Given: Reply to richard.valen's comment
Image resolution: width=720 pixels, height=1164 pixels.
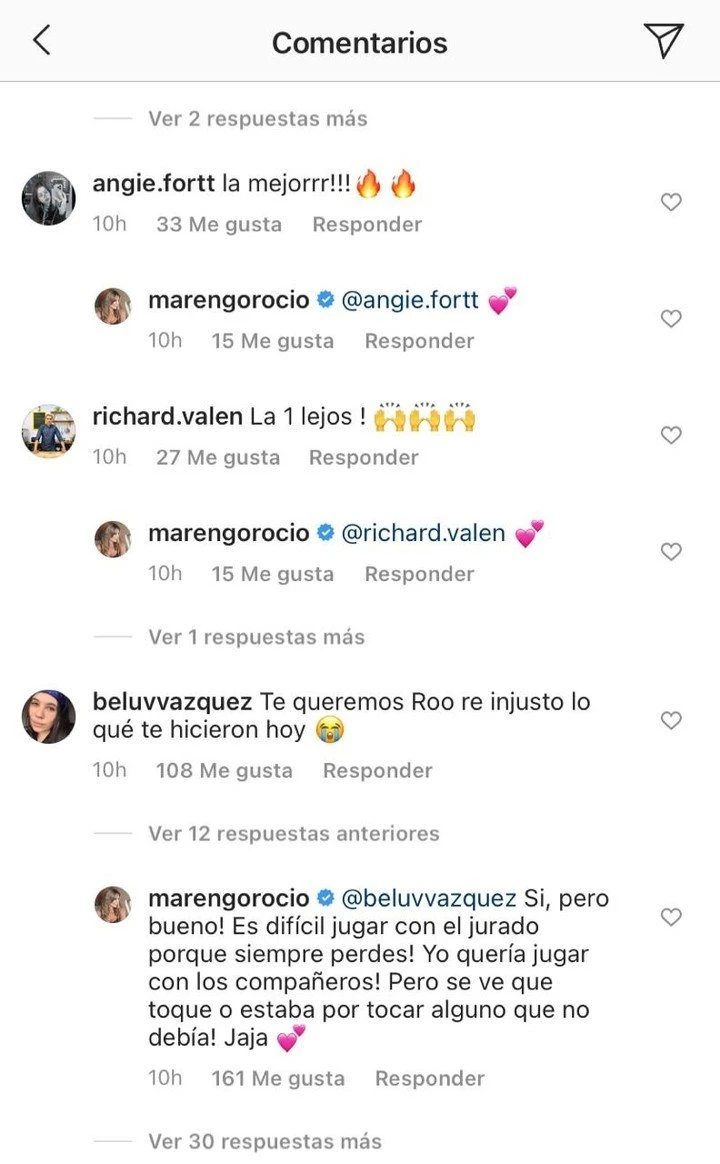Looking at the screenshot, I should coord(363,458).
